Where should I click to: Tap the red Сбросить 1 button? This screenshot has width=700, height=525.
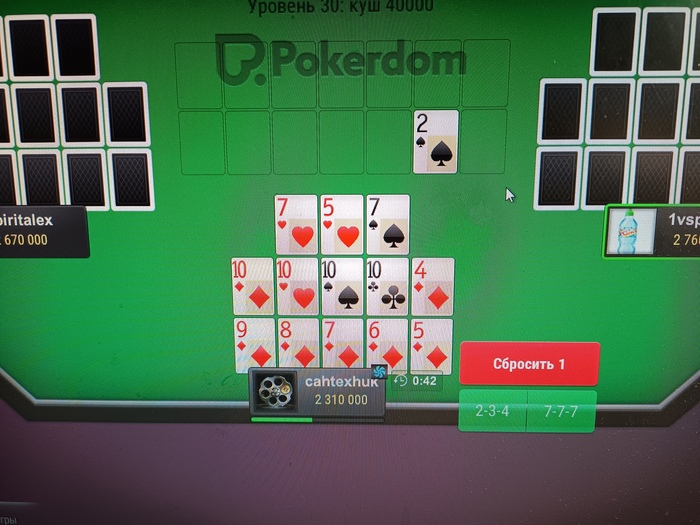(x=529, y=364)
